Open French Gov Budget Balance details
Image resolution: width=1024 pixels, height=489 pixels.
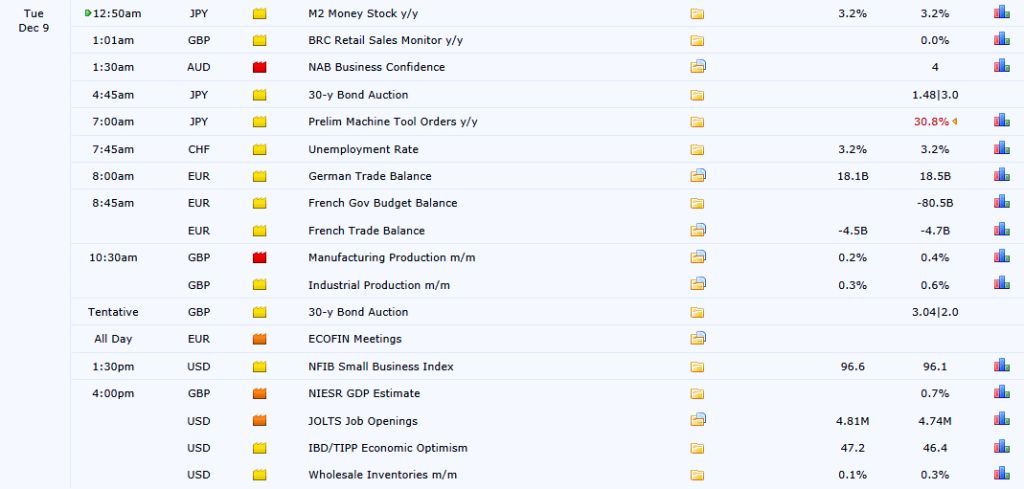[697, 203]
